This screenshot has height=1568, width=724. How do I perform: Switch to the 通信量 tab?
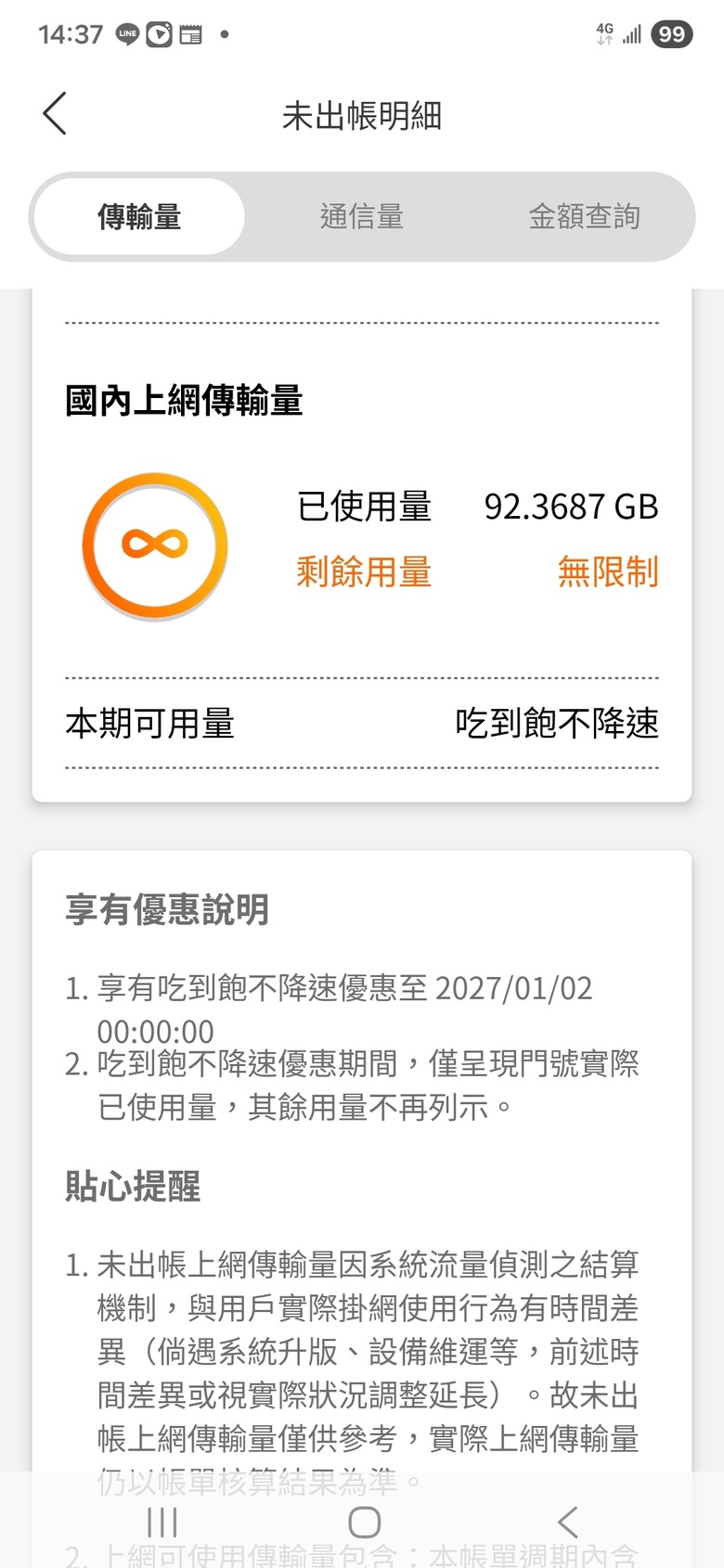[x=362, y=217]
